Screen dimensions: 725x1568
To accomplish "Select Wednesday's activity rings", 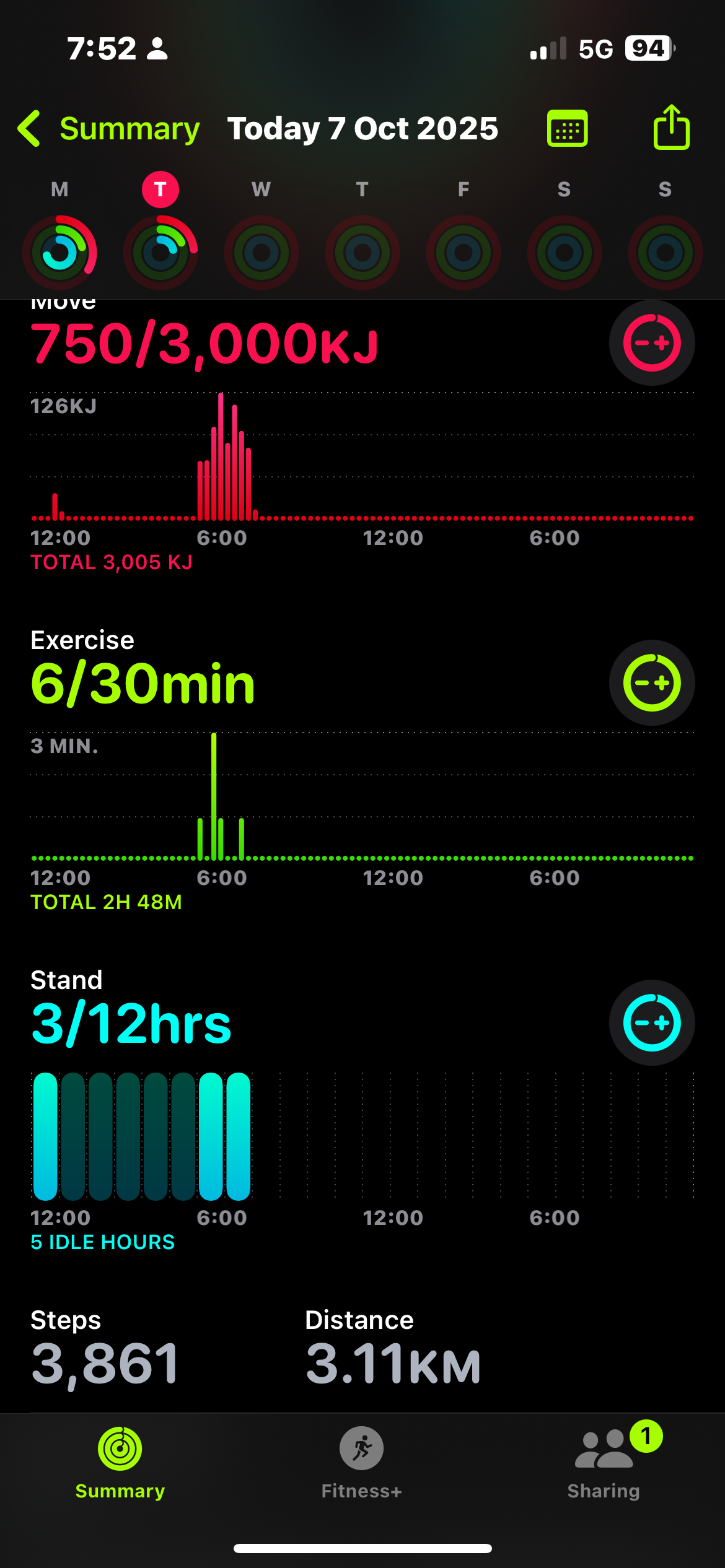I will [261, 252].
